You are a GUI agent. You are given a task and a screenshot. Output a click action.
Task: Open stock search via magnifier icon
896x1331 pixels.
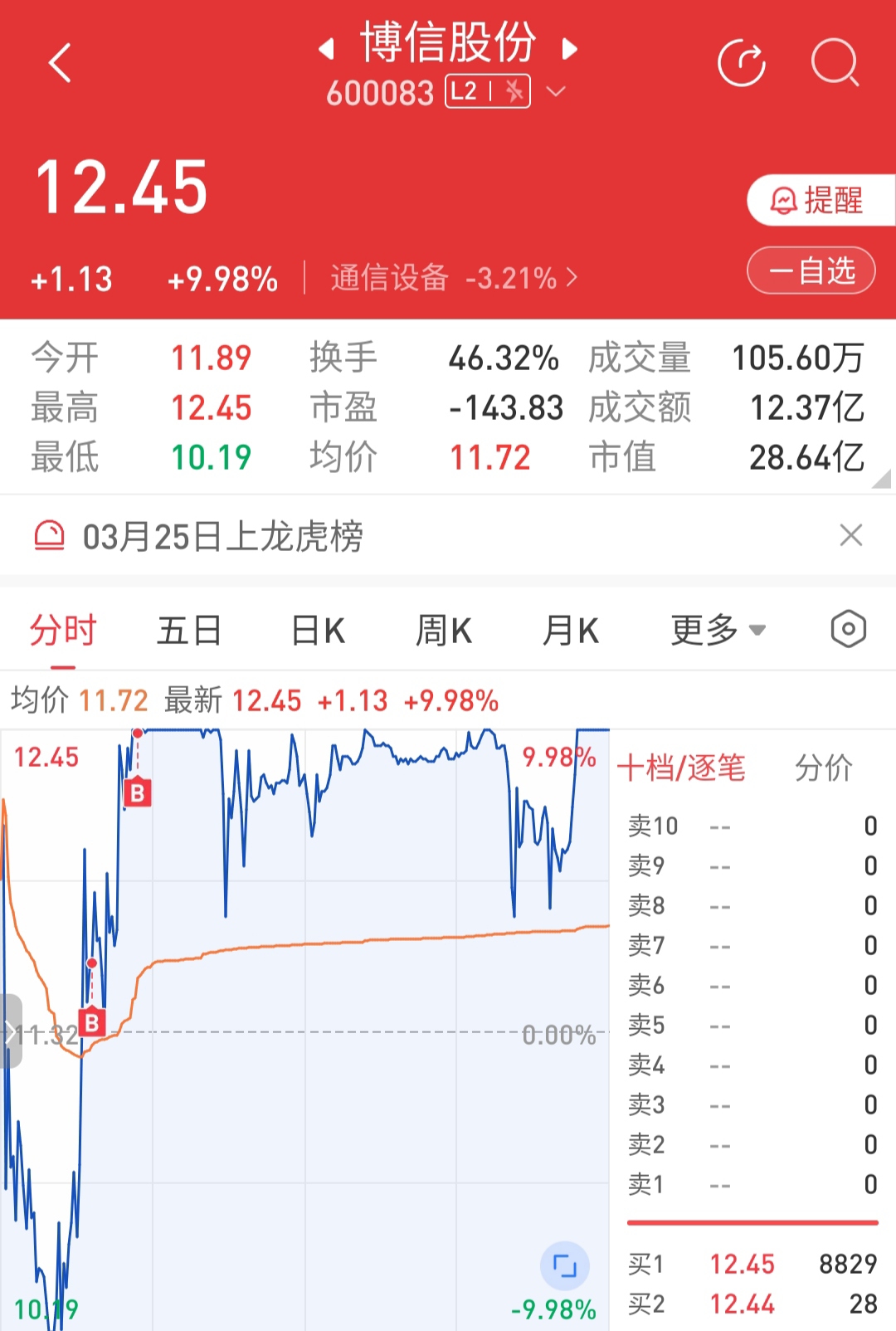835,62
